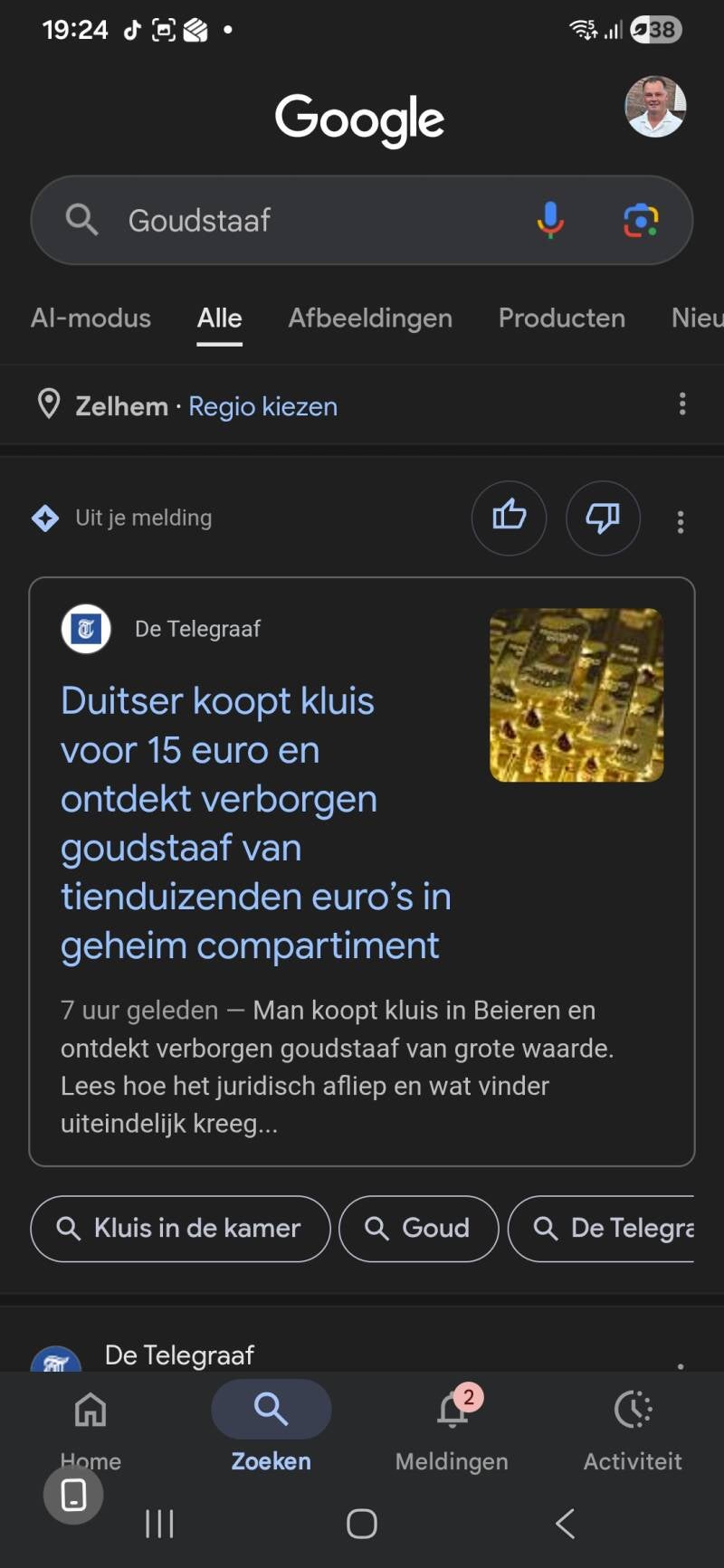Open overflow menu beside Uit je melding
This screenshot has width=724, height=1568.
(x=681, y=521)
